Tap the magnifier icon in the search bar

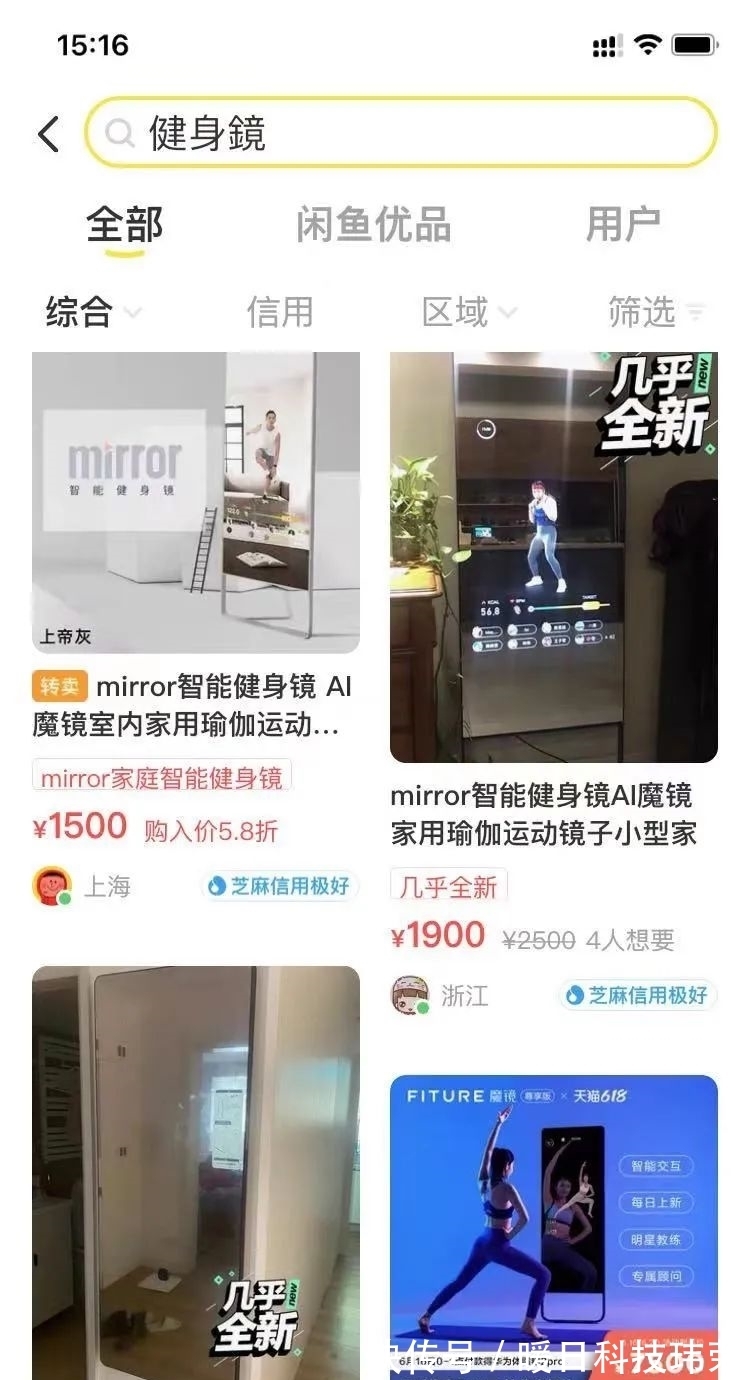(x=122, y=133)
